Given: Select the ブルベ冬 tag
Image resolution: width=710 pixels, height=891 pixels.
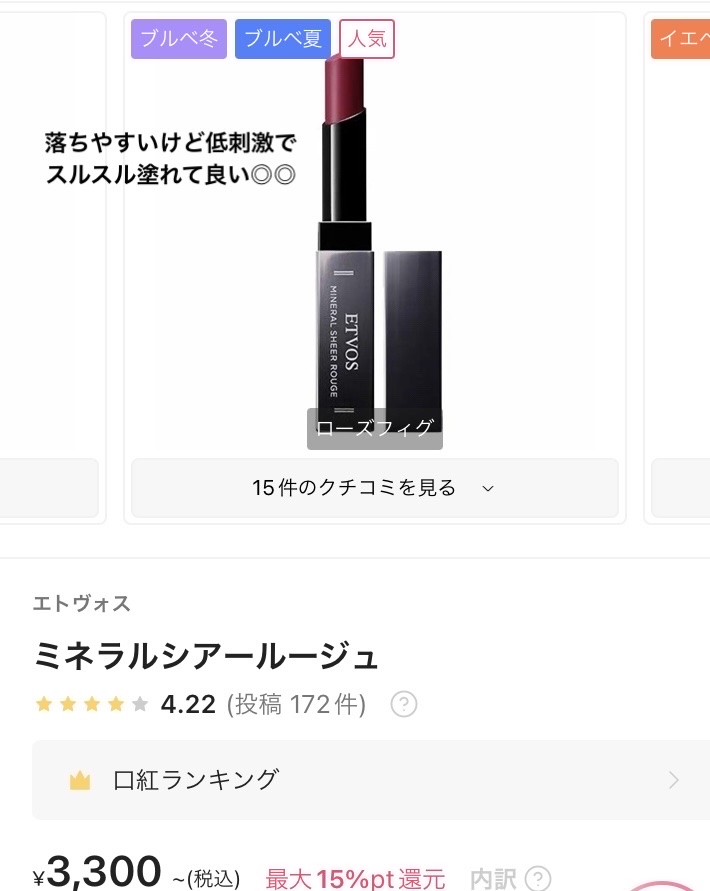Looking at the screenshot, I should [179, 40].
